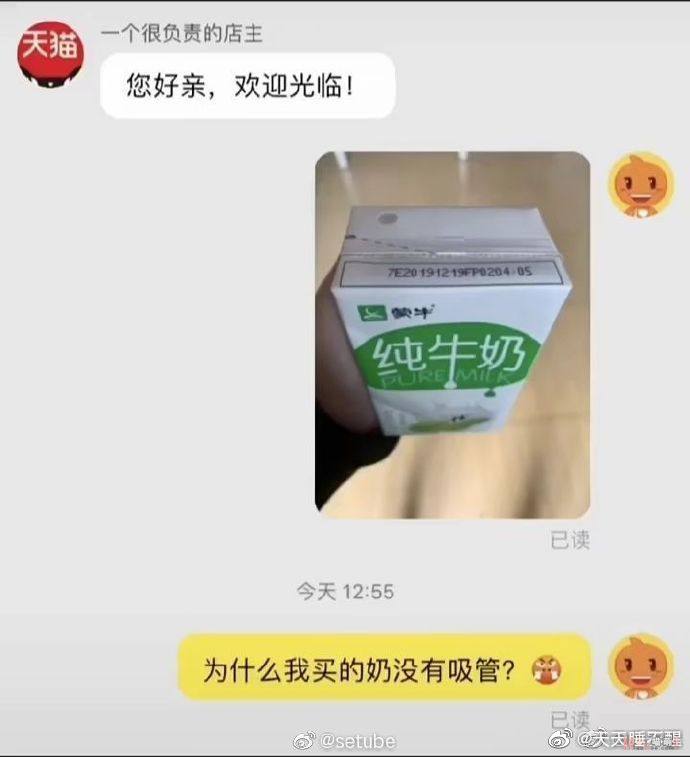Open sender avatar beside the straw question

point(641,667)
